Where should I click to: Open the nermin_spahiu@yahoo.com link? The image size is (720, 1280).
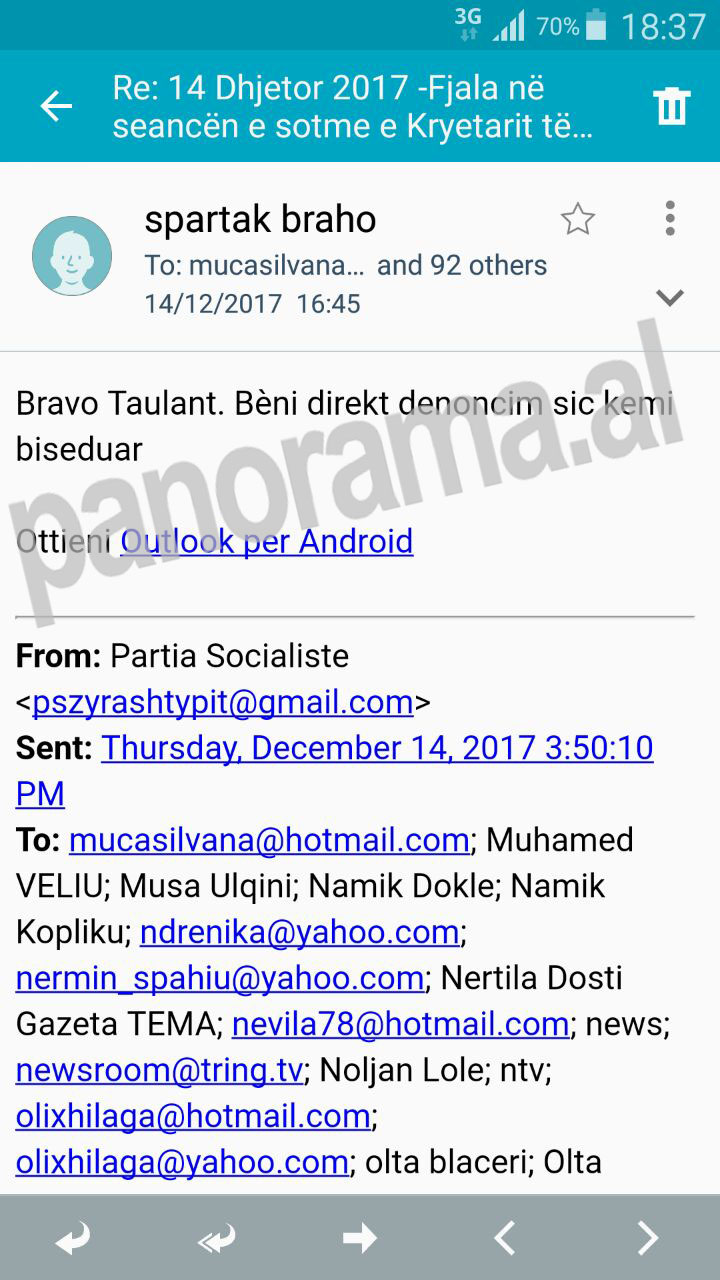point(220,977)
